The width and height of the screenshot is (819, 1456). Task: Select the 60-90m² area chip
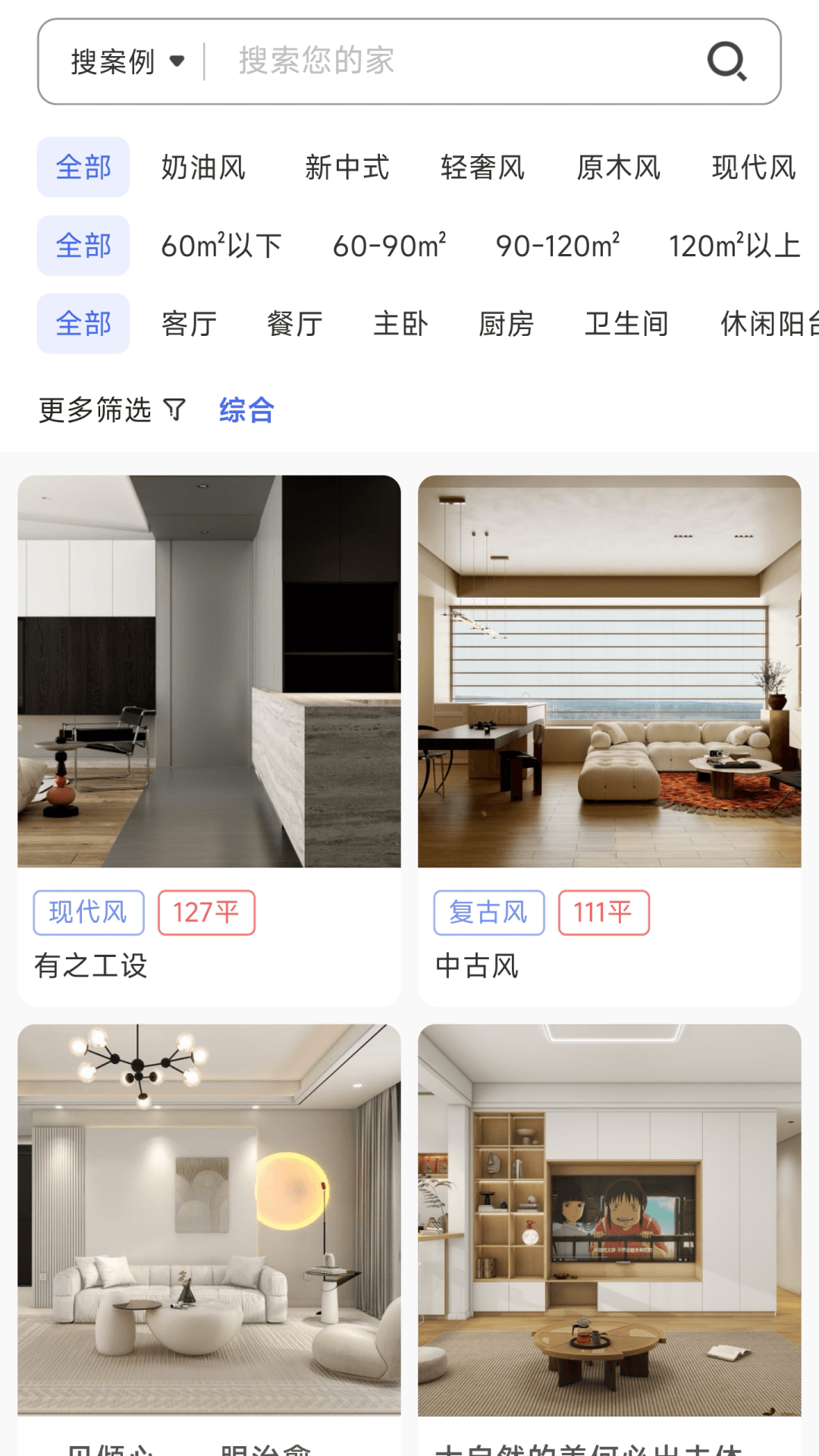coord(389,246)
